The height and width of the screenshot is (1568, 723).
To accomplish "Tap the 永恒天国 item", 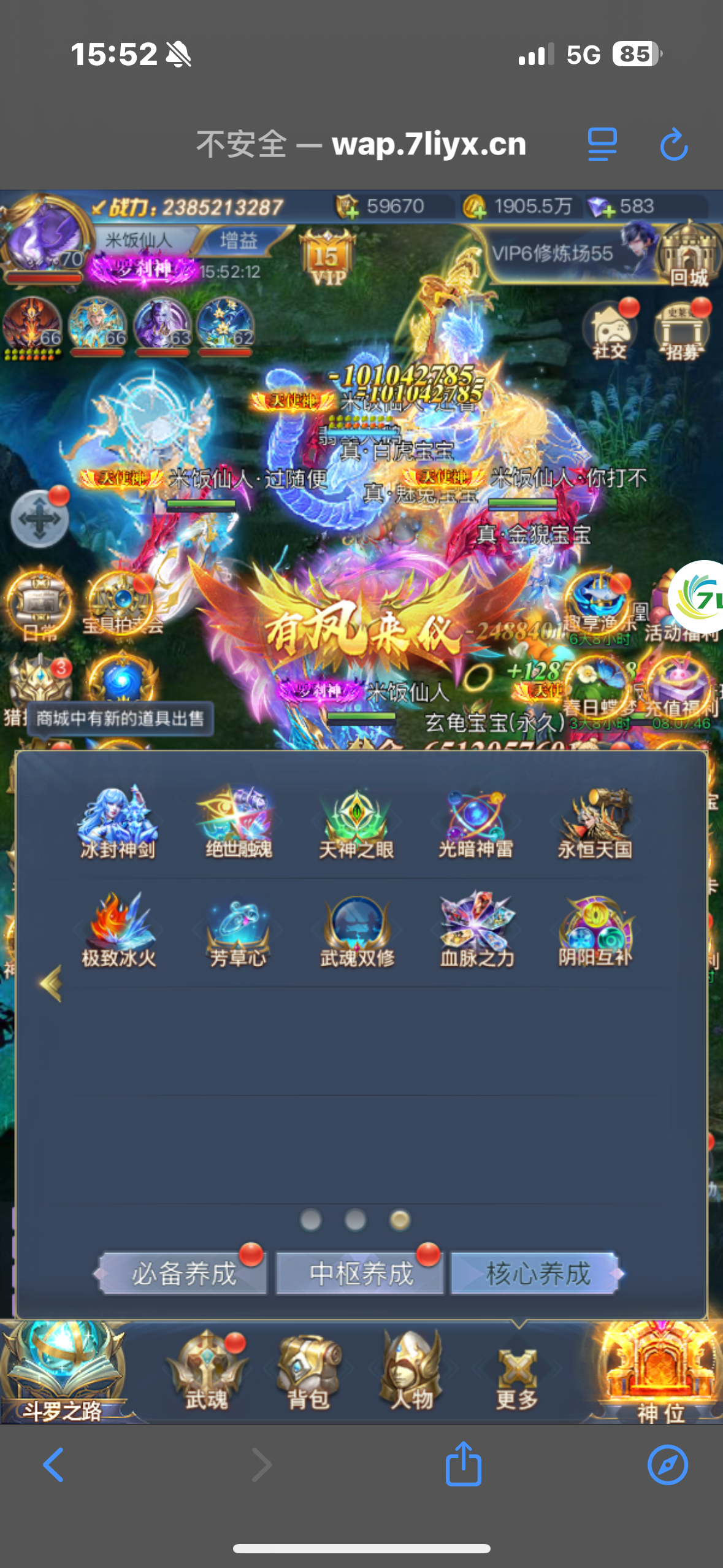I will [x=594, y=822].
